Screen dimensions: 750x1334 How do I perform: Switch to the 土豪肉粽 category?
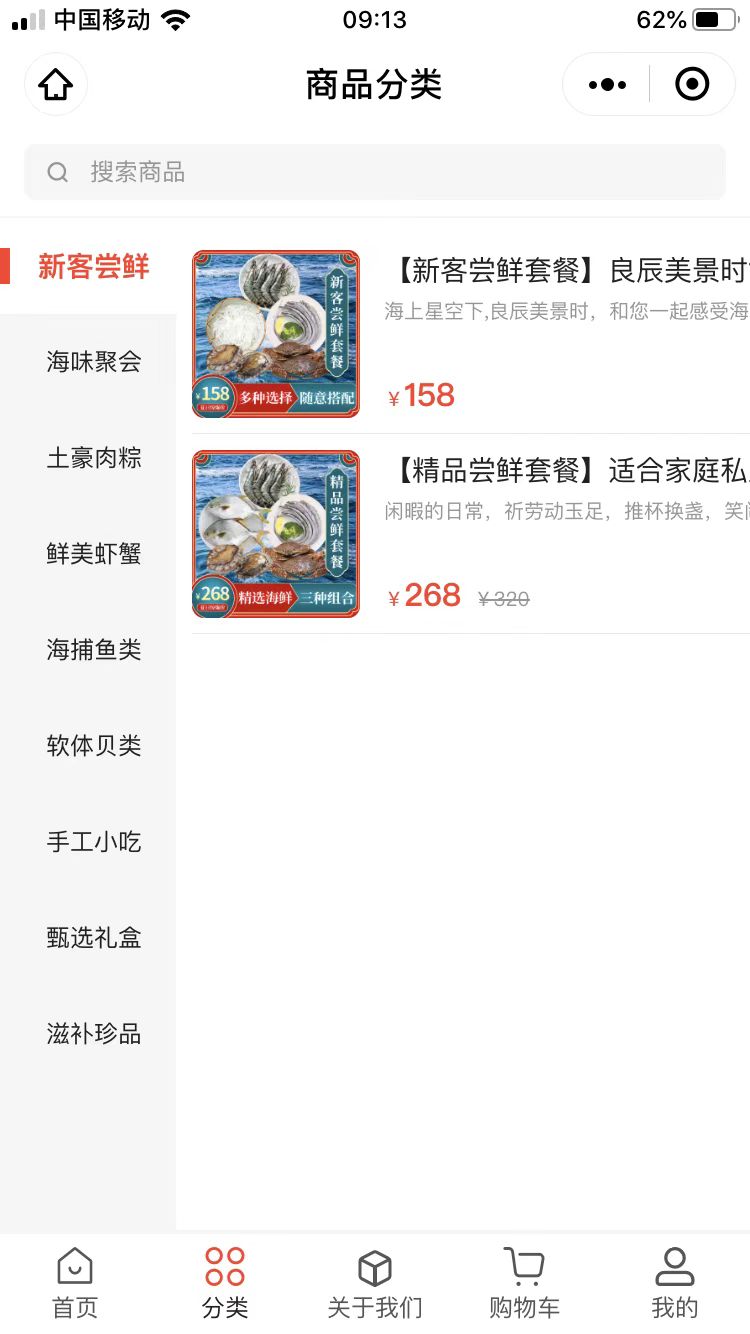[x=93, y=458]
